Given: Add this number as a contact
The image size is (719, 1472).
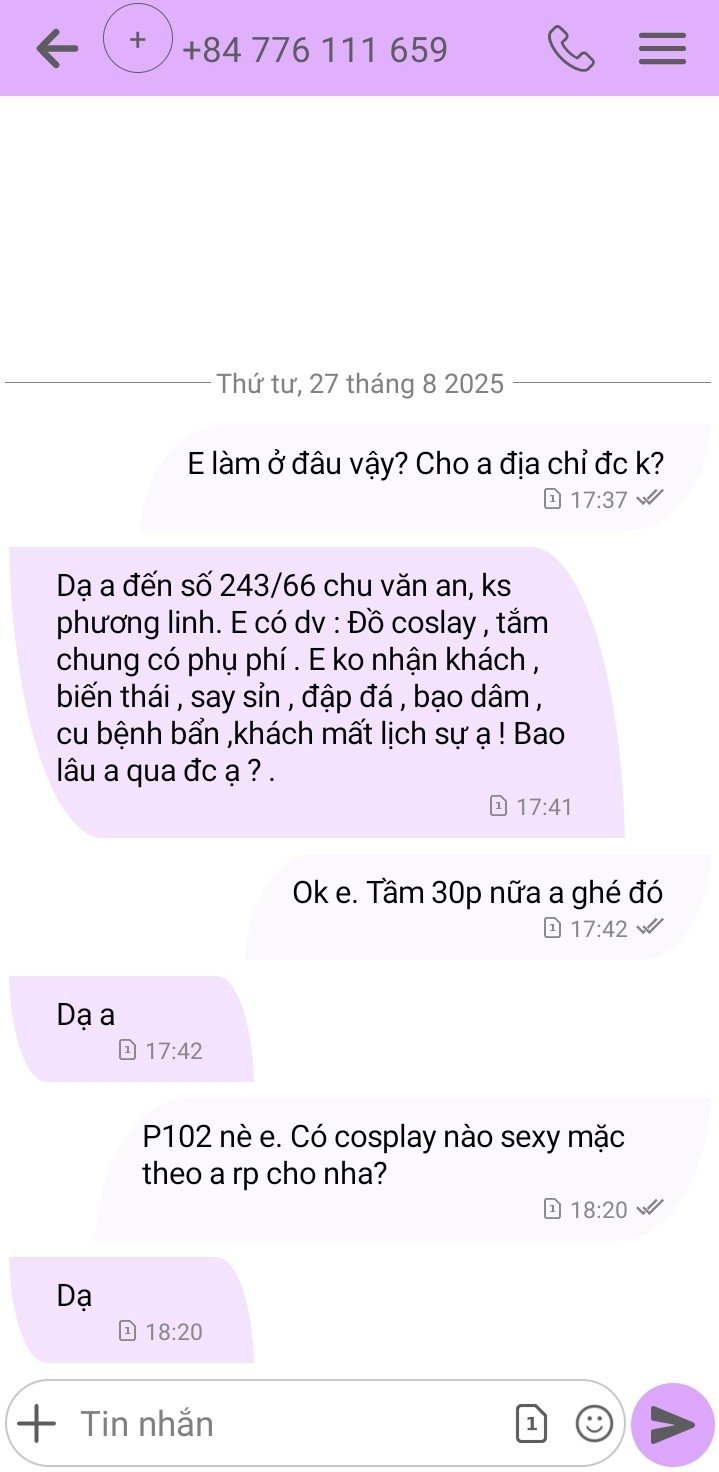Looking at the screenshot, I should pyautogui.click(x=138, y=40).
